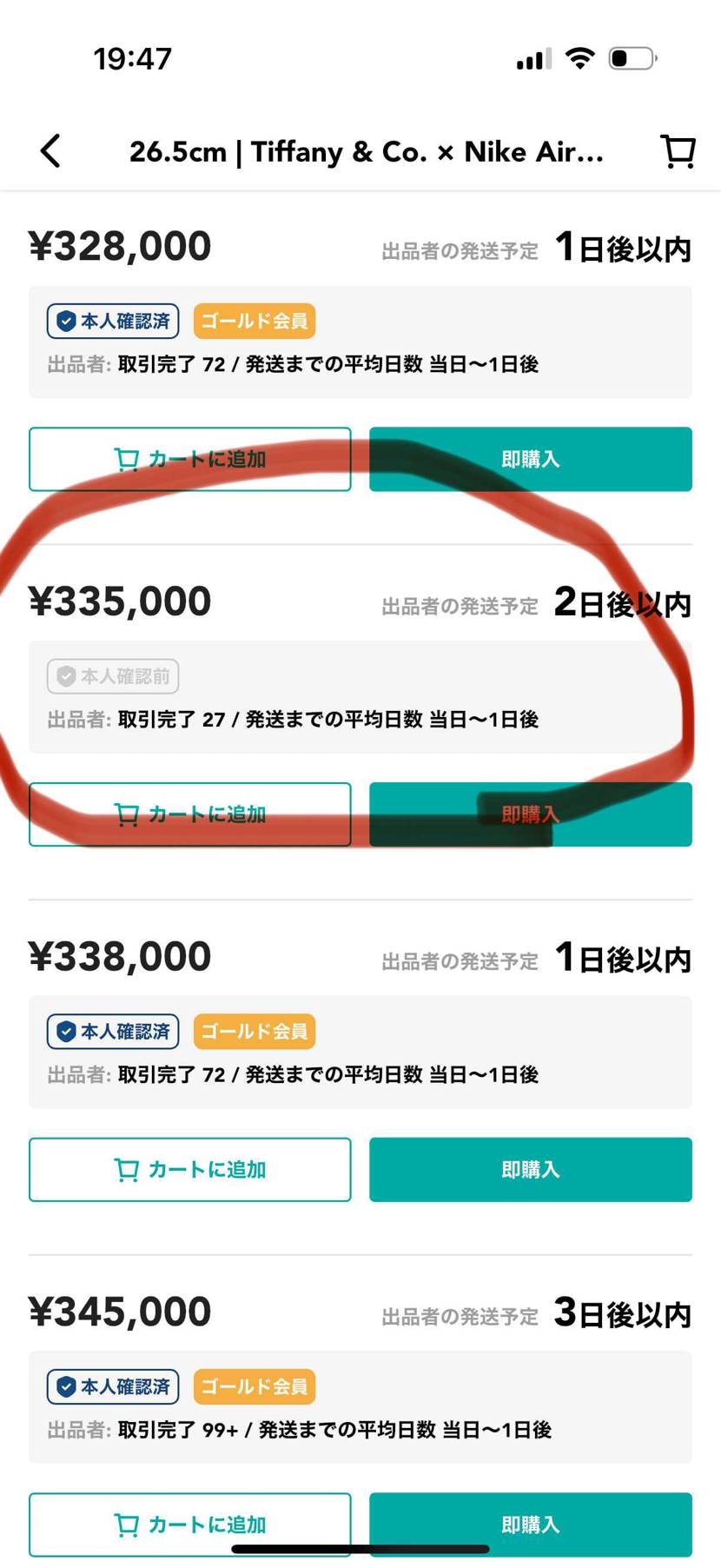Tap 即購入 for the ¥335,000 listing
Viewport: 721px width, 1568px height.
[530, 814]
